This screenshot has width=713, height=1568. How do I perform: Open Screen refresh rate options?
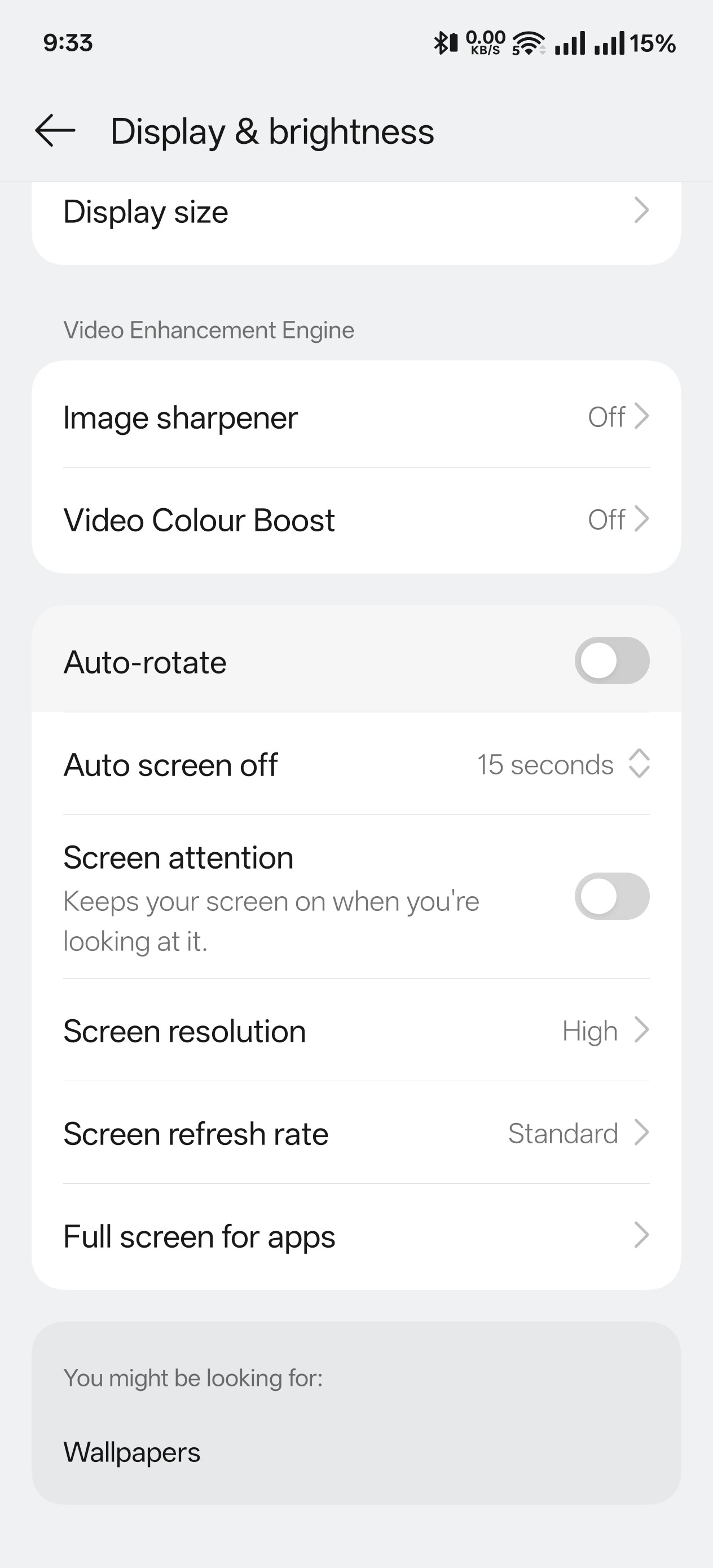356,1133
